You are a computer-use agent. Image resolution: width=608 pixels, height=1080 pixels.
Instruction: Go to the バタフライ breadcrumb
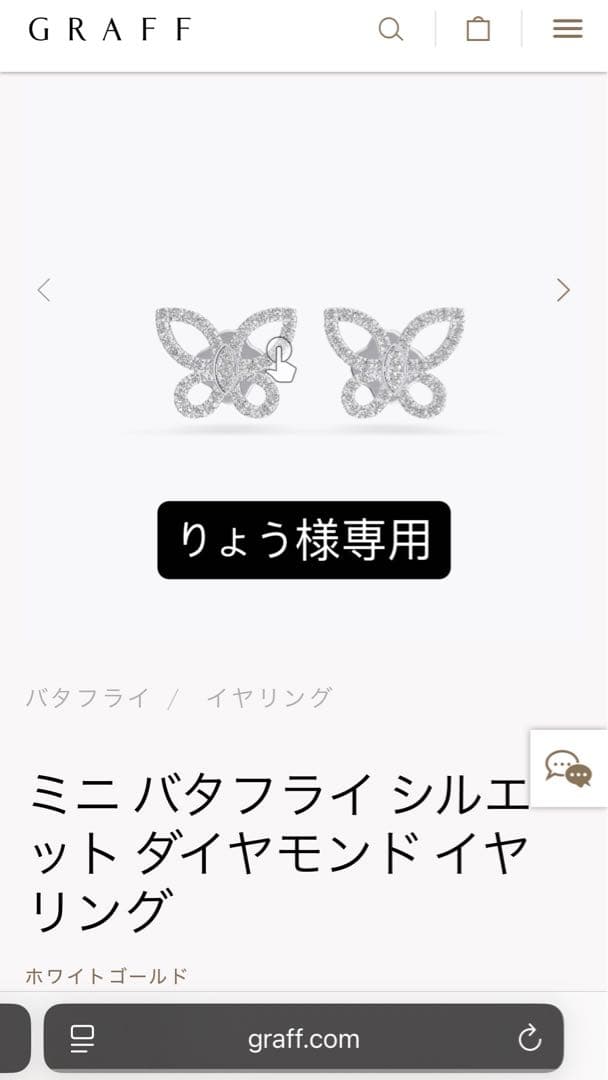point(87,698)
